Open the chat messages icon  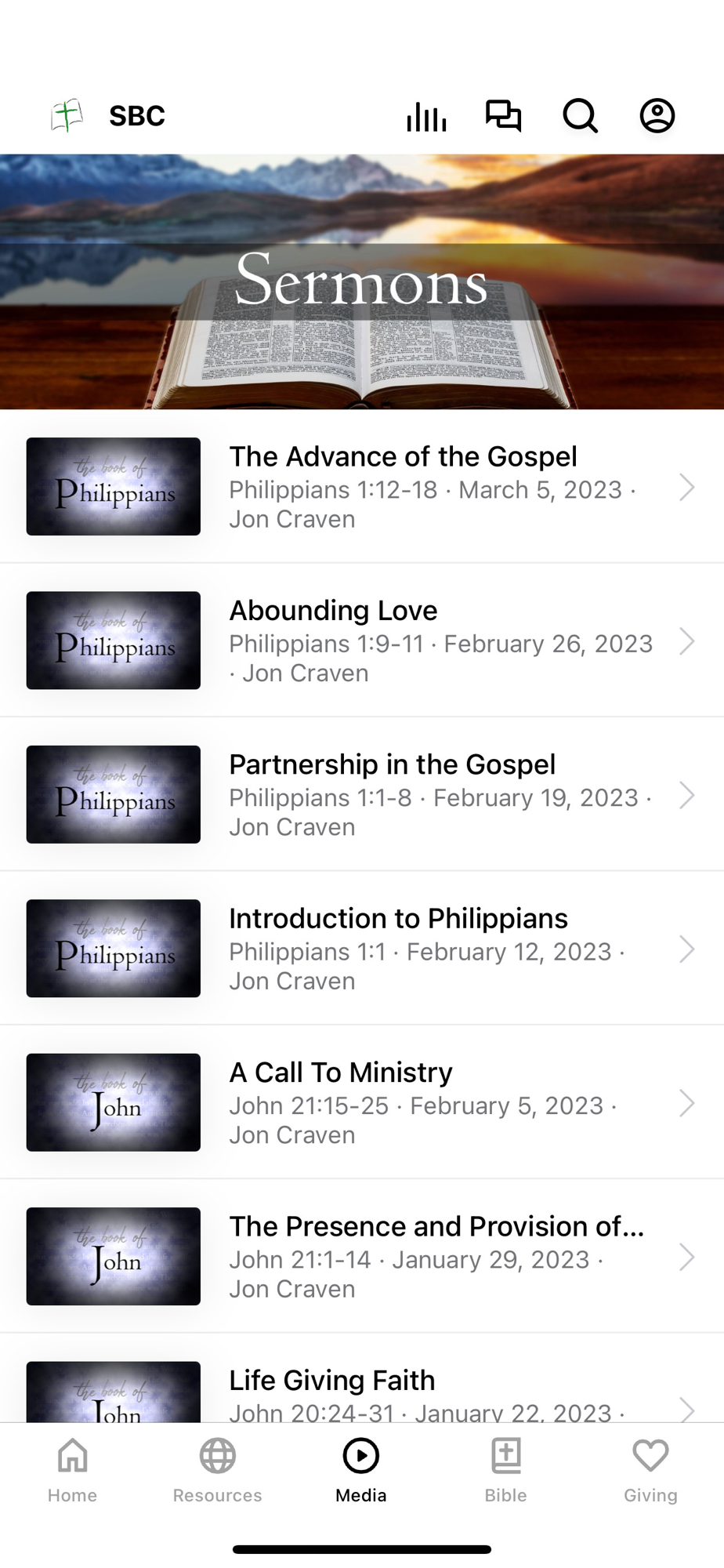click(x=503, y=116)
